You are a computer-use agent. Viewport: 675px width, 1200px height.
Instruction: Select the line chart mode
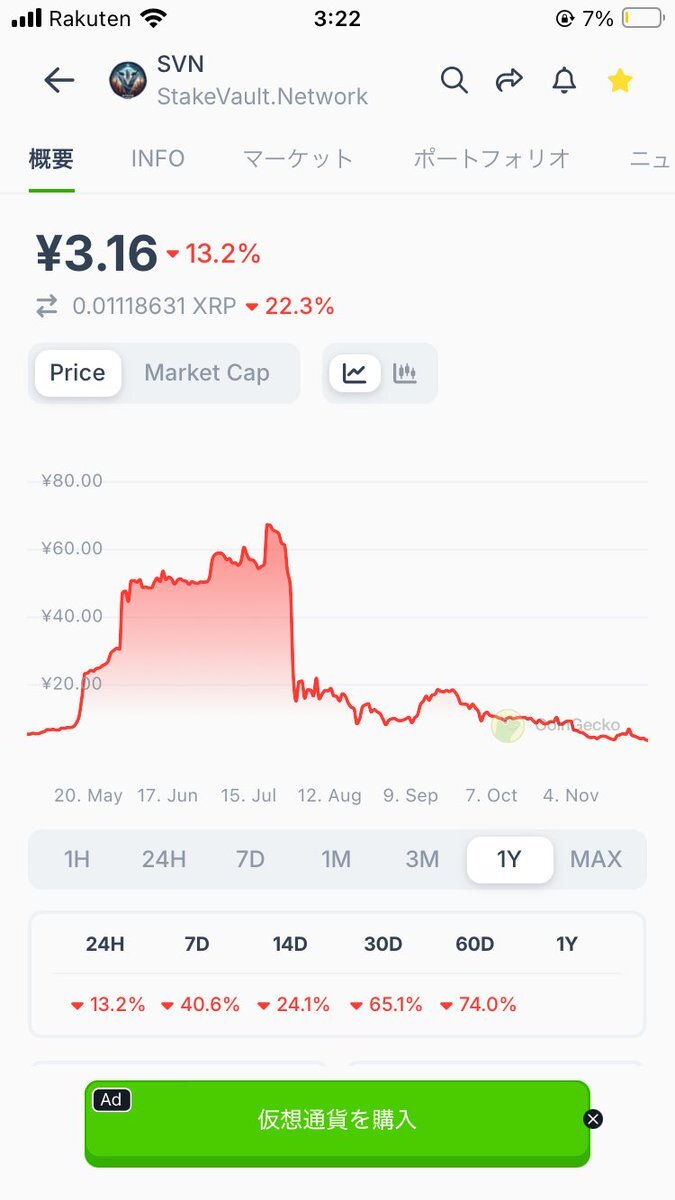(355, 373)
